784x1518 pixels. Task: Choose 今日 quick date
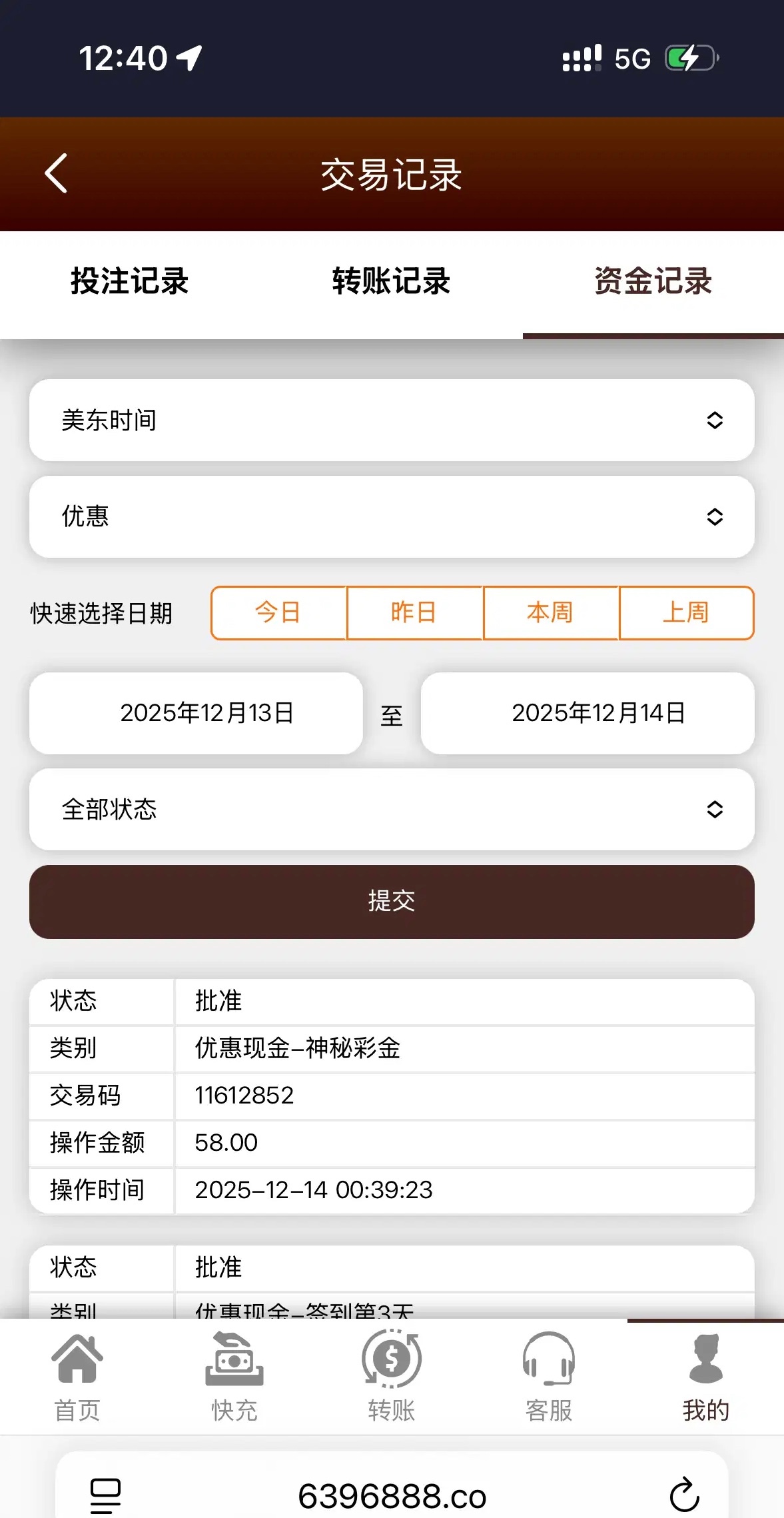[278, 612]
